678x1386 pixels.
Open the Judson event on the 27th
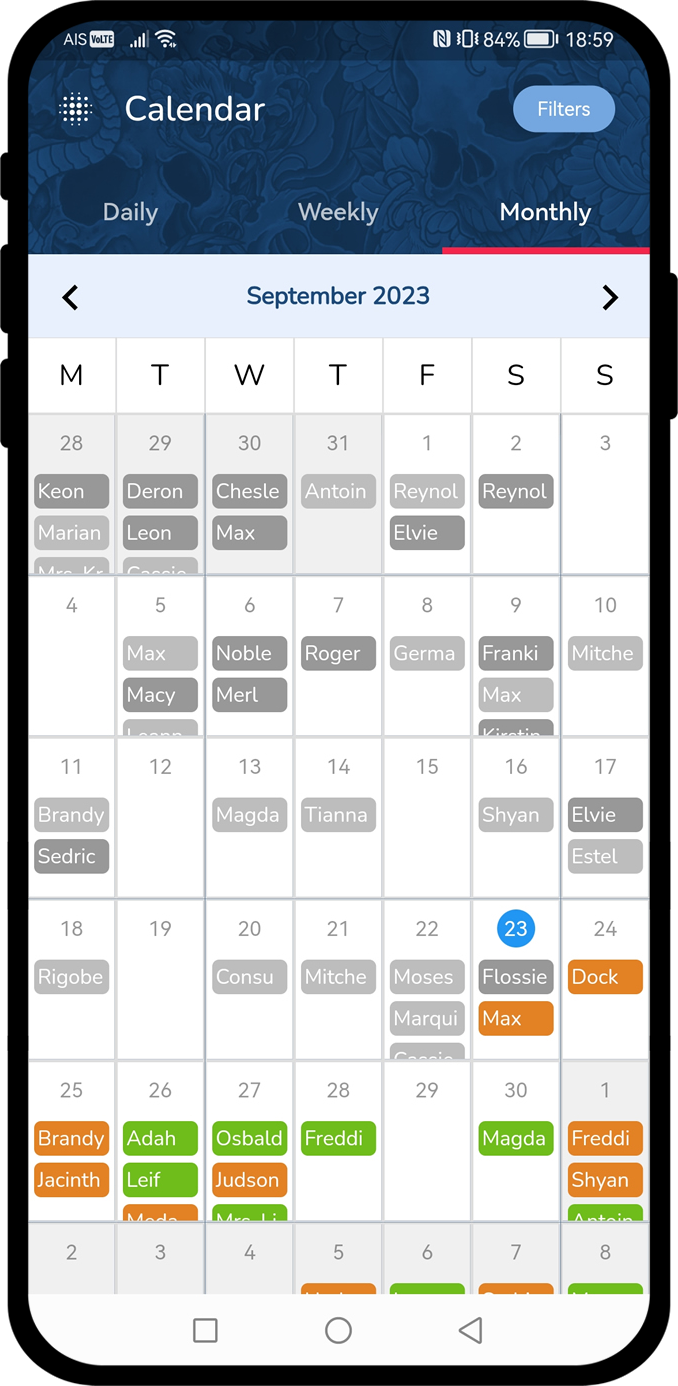click(x=249, y=1180)
